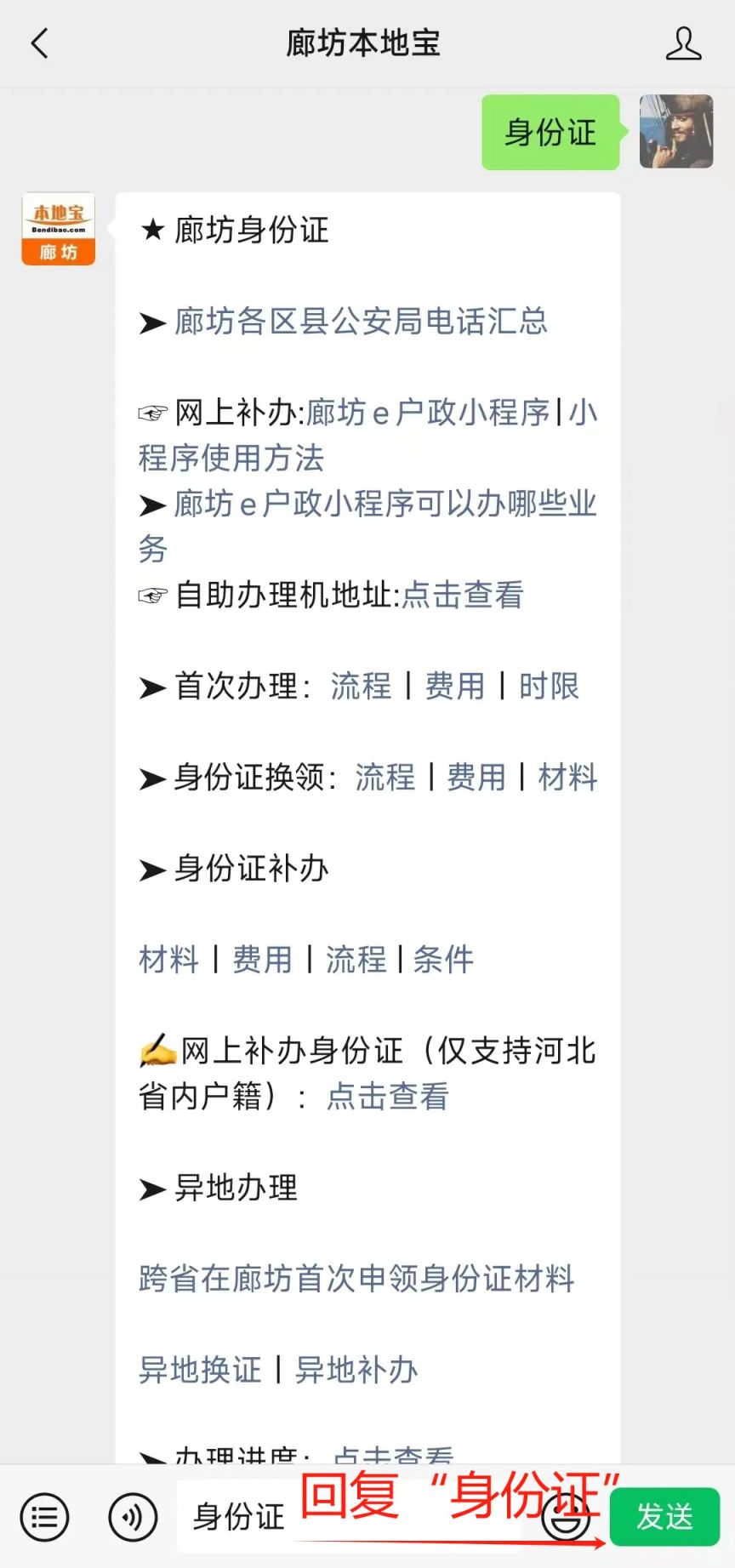Open 廊坊各区县公安局电话汇总 link
This screenshot has width=735, height=1568.
(x=361, y=322)
